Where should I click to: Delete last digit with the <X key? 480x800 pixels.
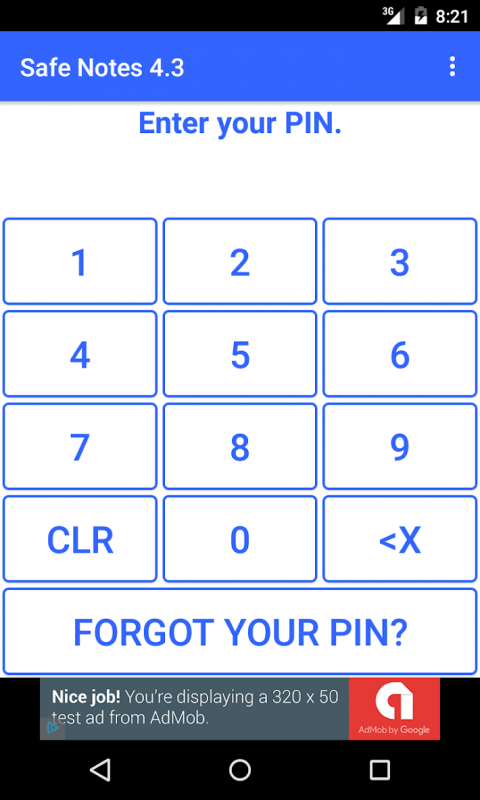[400, 539]
